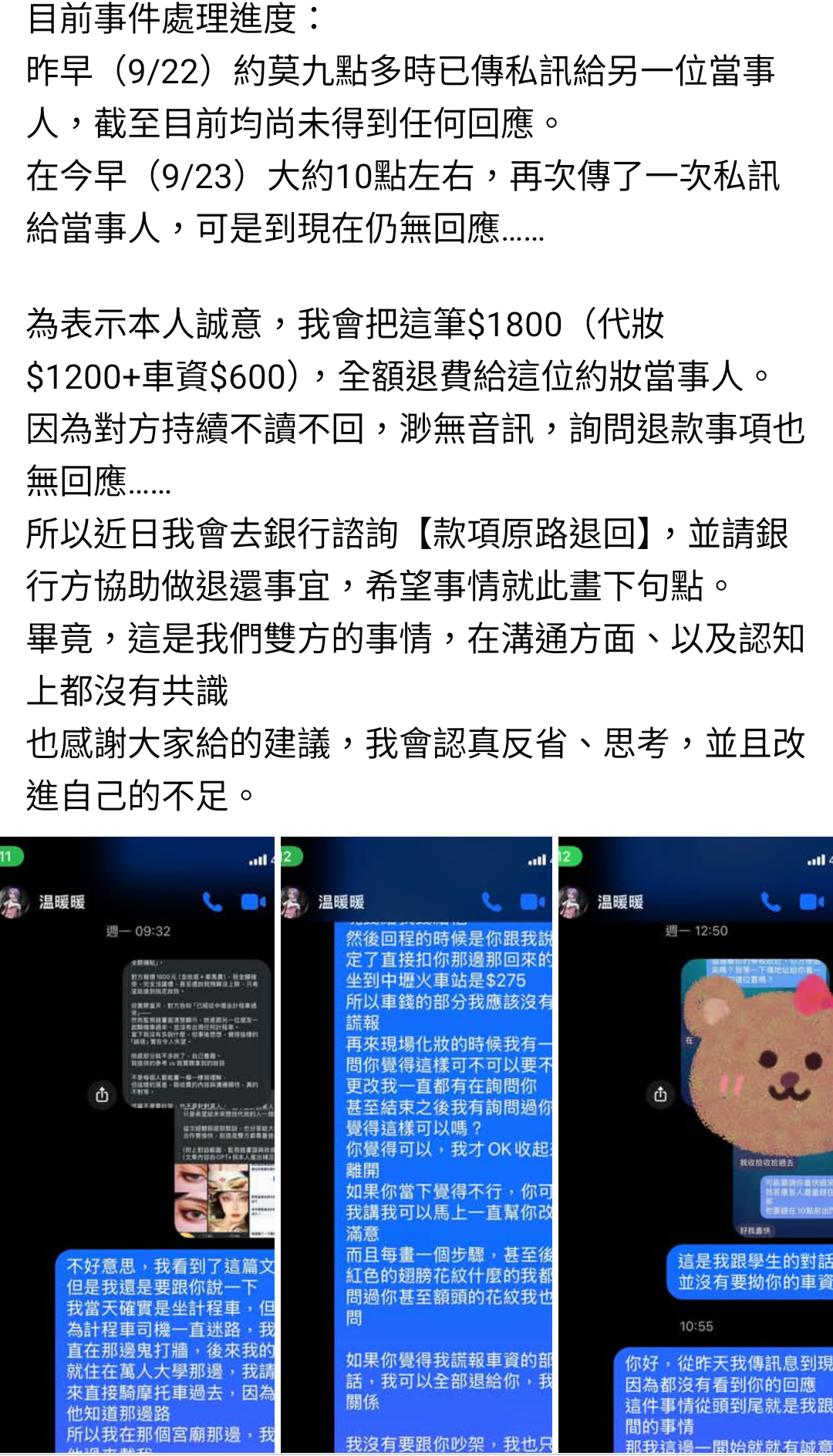
Task: Open the first attached chat screenshot (週一 09:32)
Action: pyautogui.click(x=137, y=1145)
